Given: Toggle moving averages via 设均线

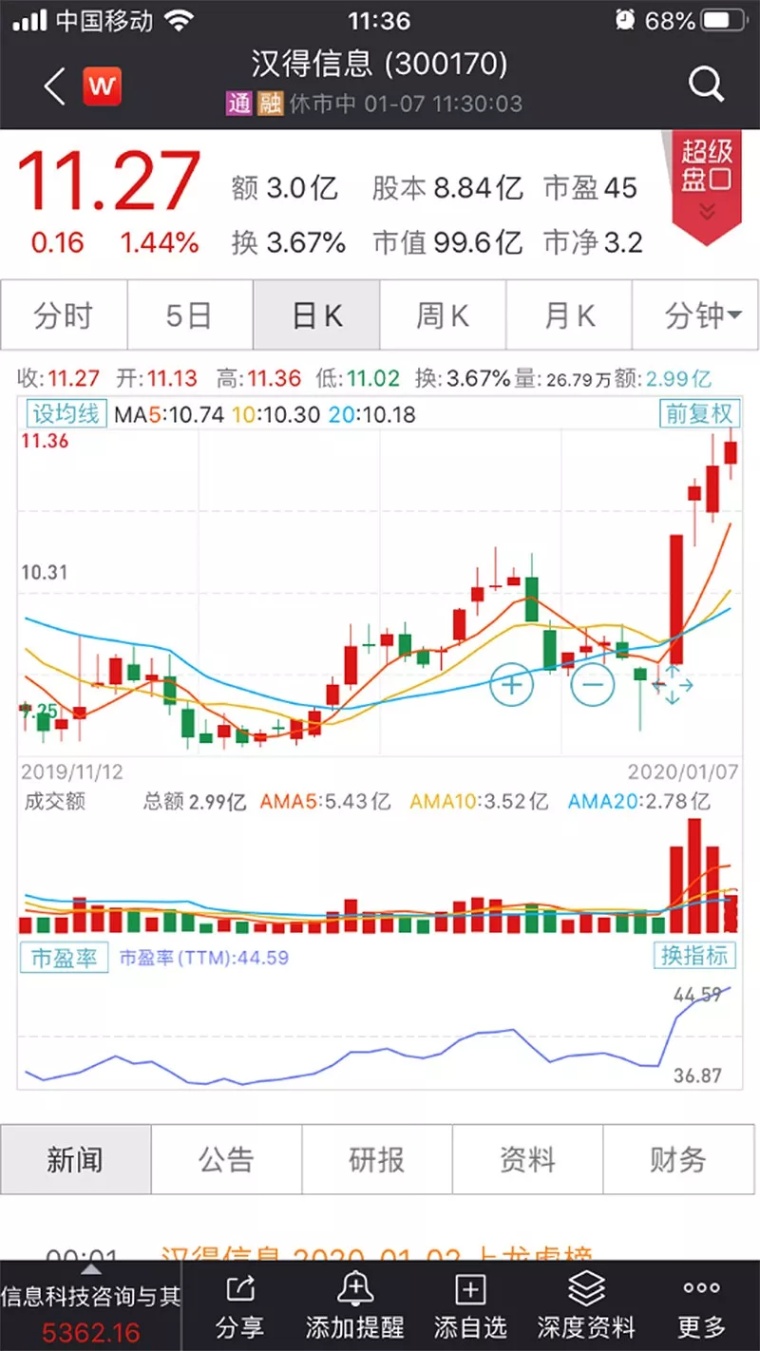Looking at the screenshot, I should (65, 413).
